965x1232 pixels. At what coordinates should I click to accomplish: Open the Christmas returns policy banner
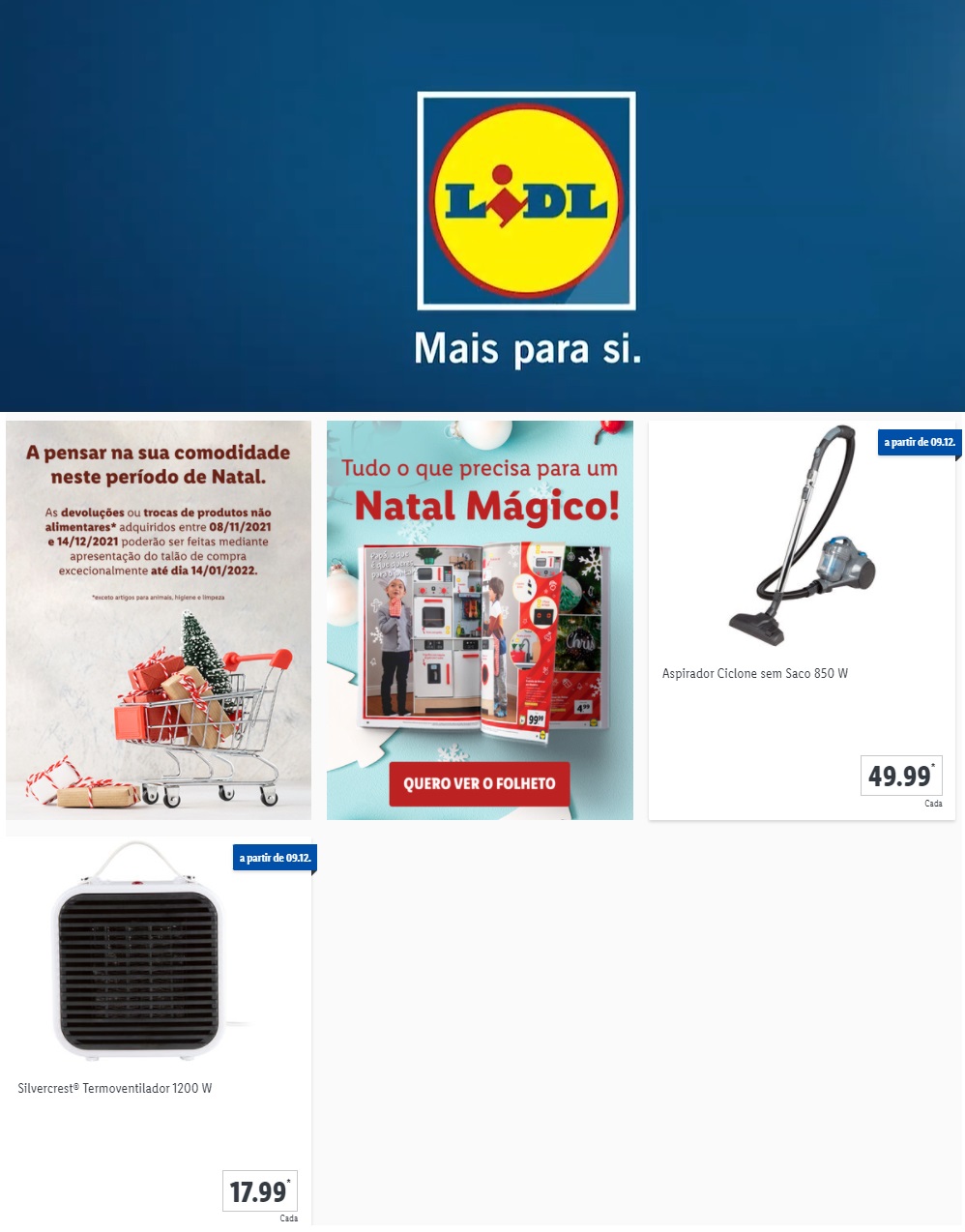159,620
